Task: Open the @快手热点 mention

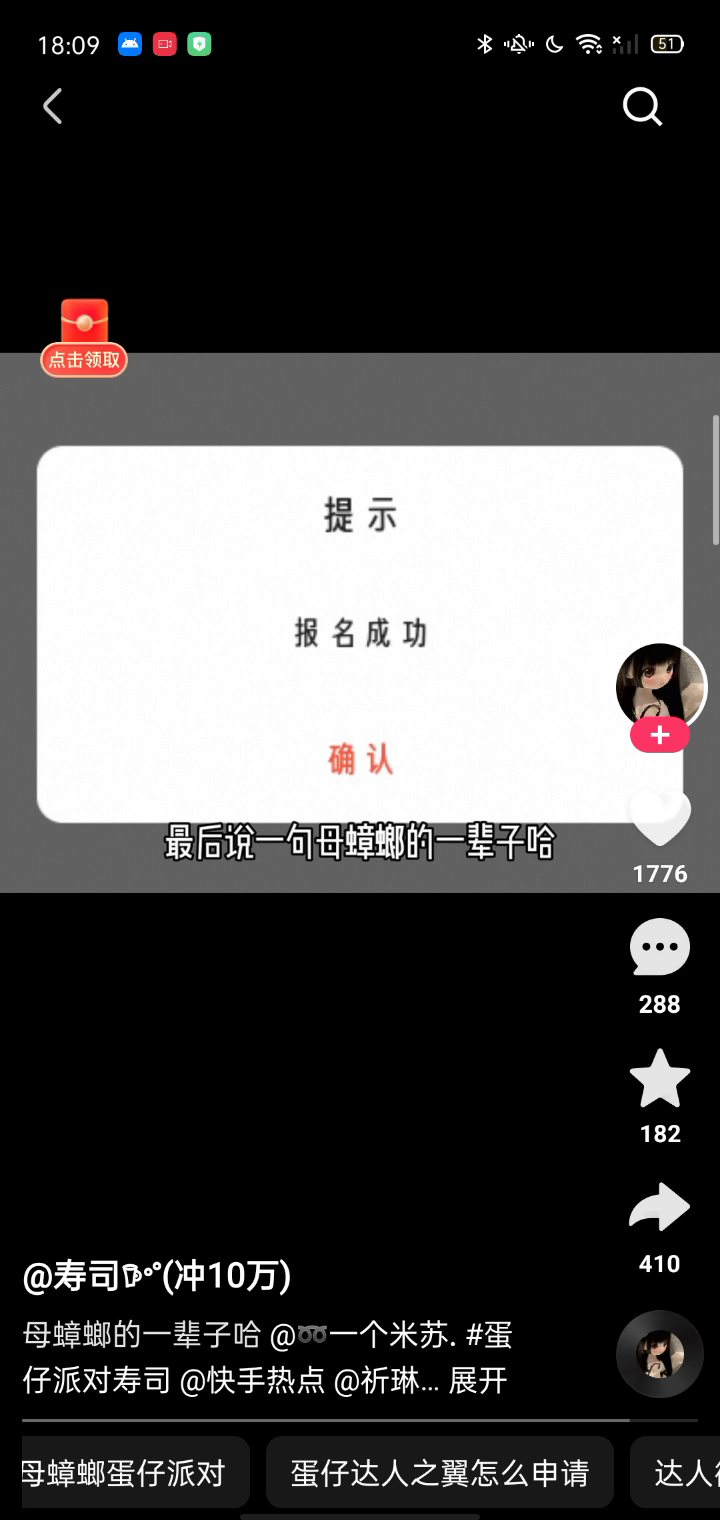Action: click(252, 1381)
